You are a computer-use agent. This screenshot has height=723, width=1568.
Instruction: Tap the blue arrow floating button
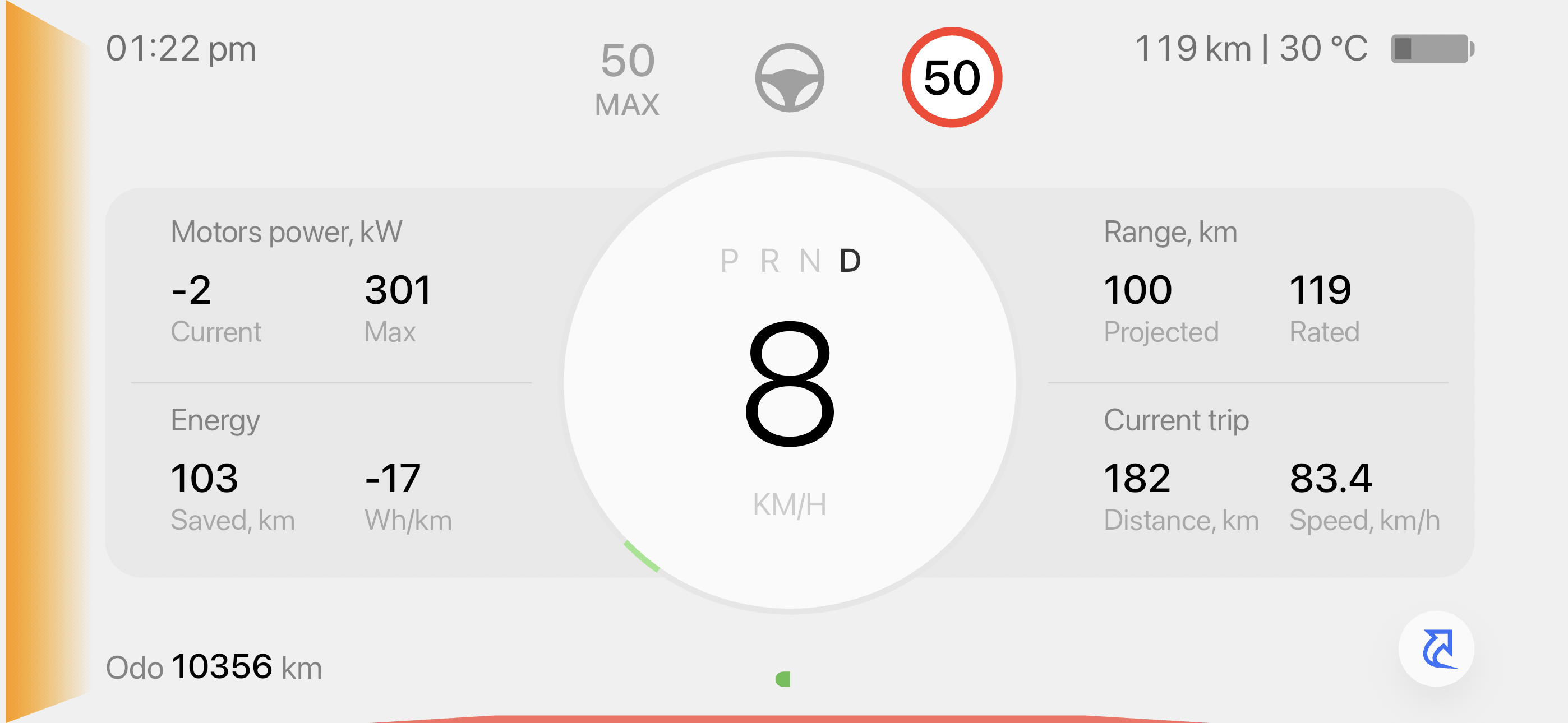1437,649
